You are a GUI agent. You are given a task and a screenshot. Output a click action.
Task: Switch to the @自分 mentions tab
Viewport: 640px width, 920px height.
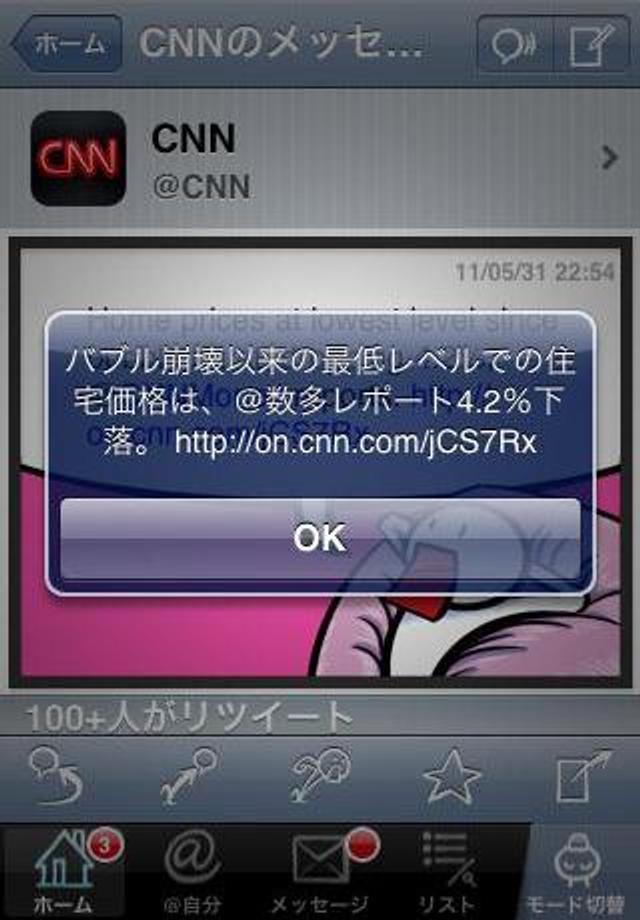coord(192,871)
